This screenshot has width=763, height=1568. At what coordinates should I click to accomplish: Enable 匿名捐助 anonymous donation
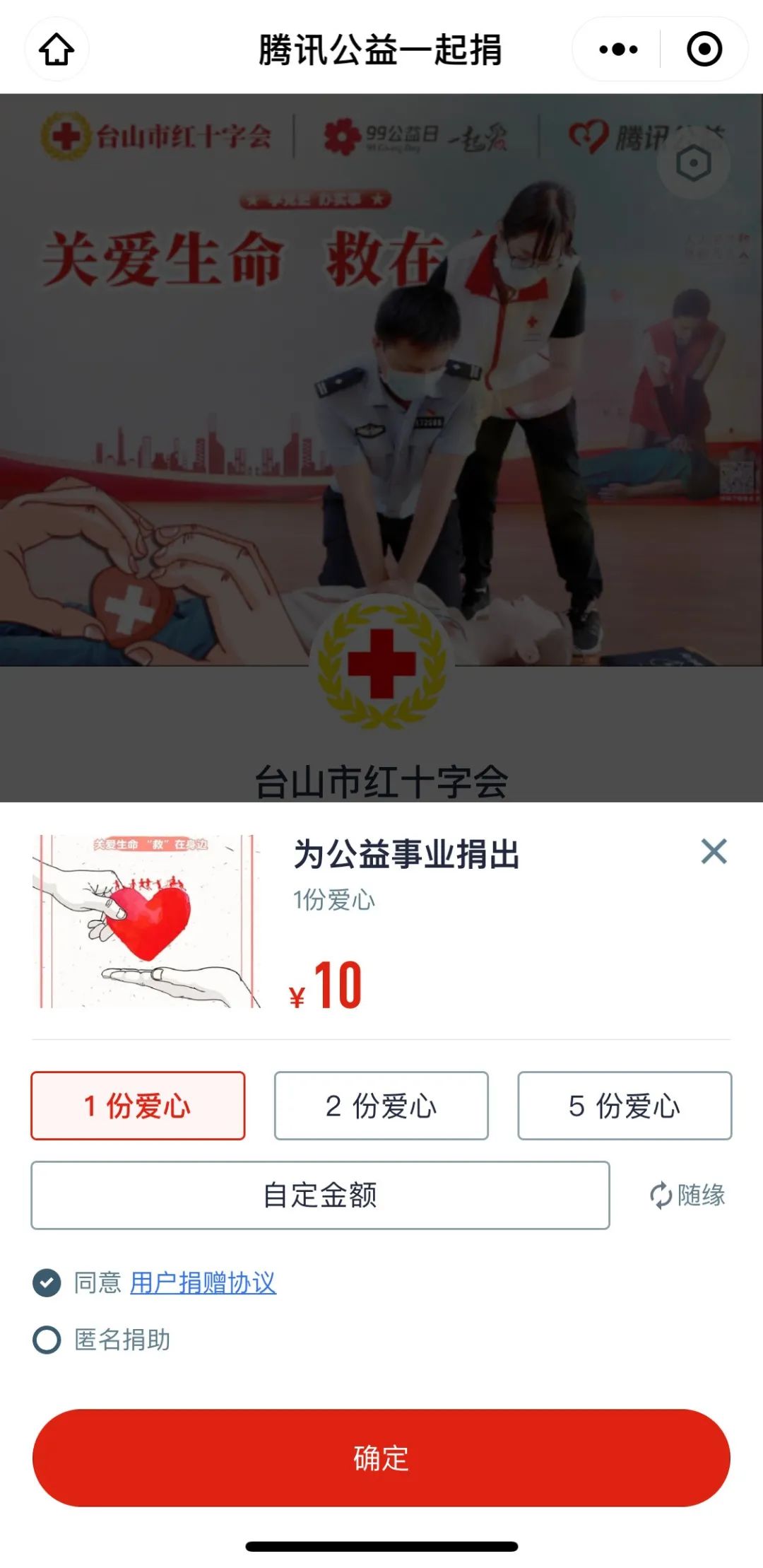click(x=47, y=1340)
